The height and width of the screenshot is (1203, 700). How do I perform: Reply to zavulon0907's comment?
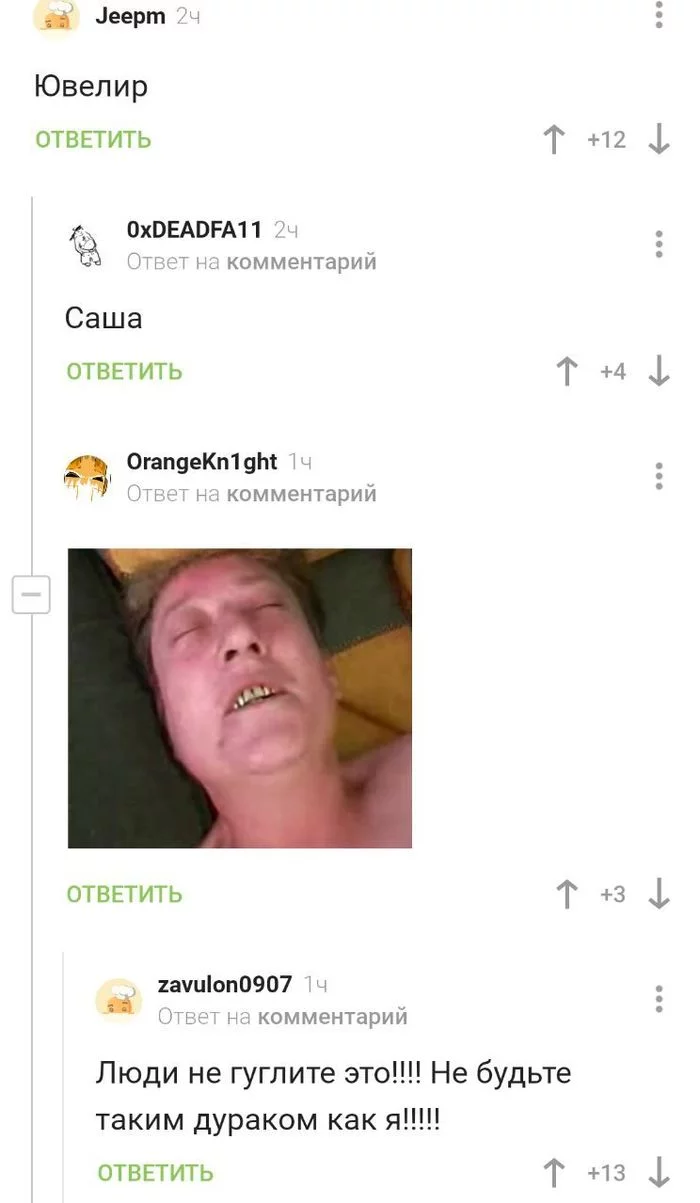pyautogui.click(x=155, y=1172)
